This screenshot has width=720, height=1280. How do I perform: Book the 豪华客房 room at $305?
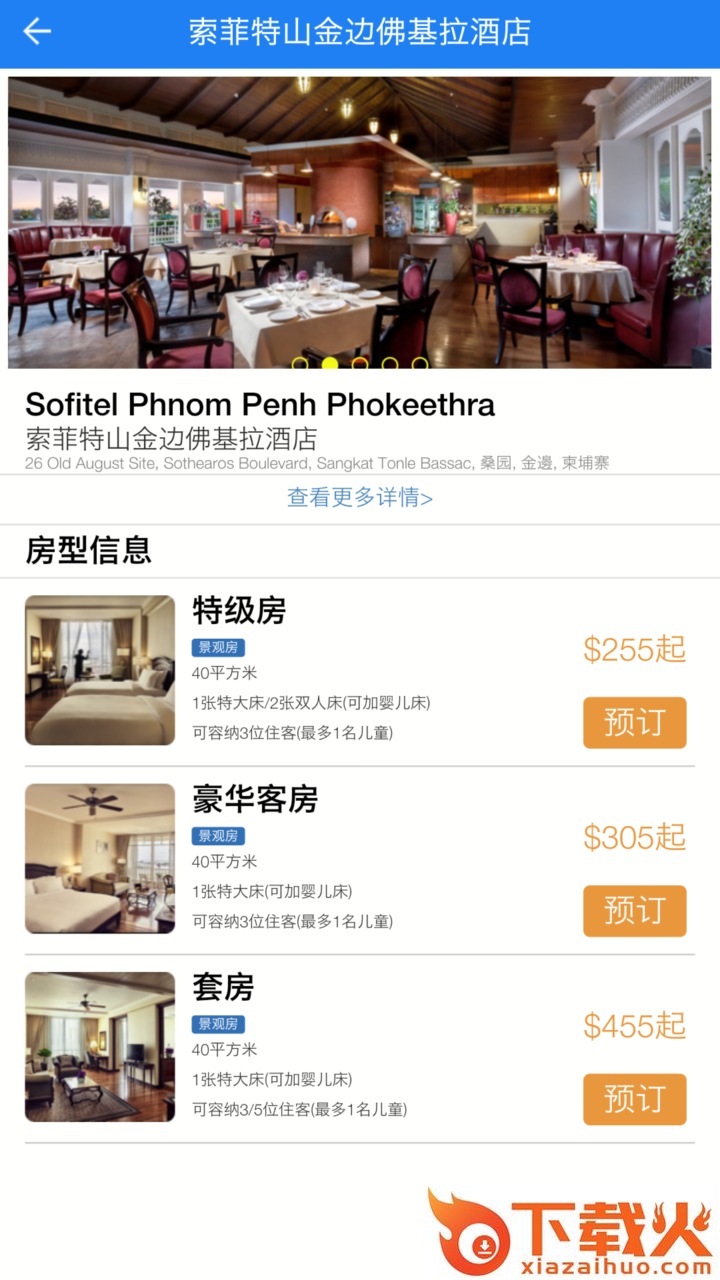(x=634, y=910)
